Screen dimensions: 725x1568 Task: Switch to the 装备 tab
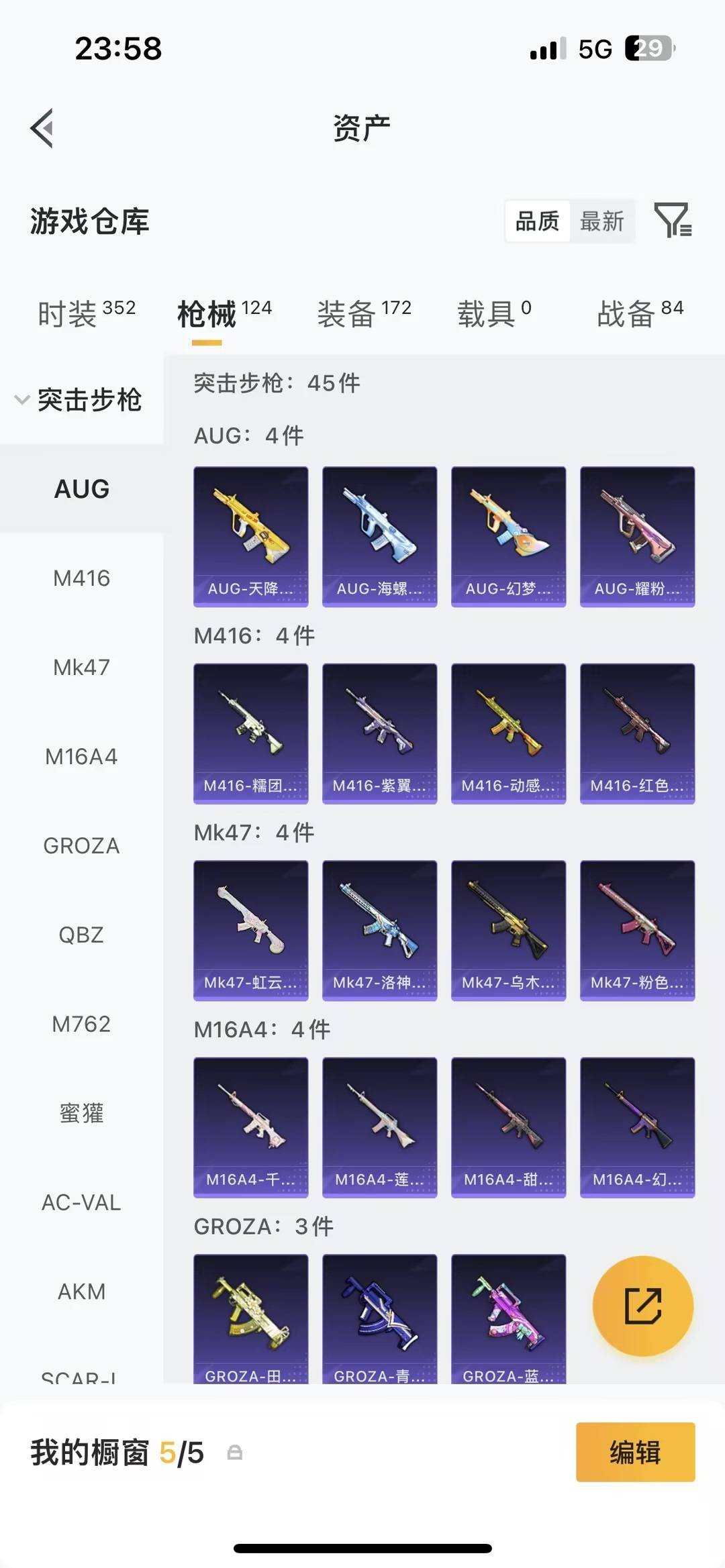coord(364,313)
